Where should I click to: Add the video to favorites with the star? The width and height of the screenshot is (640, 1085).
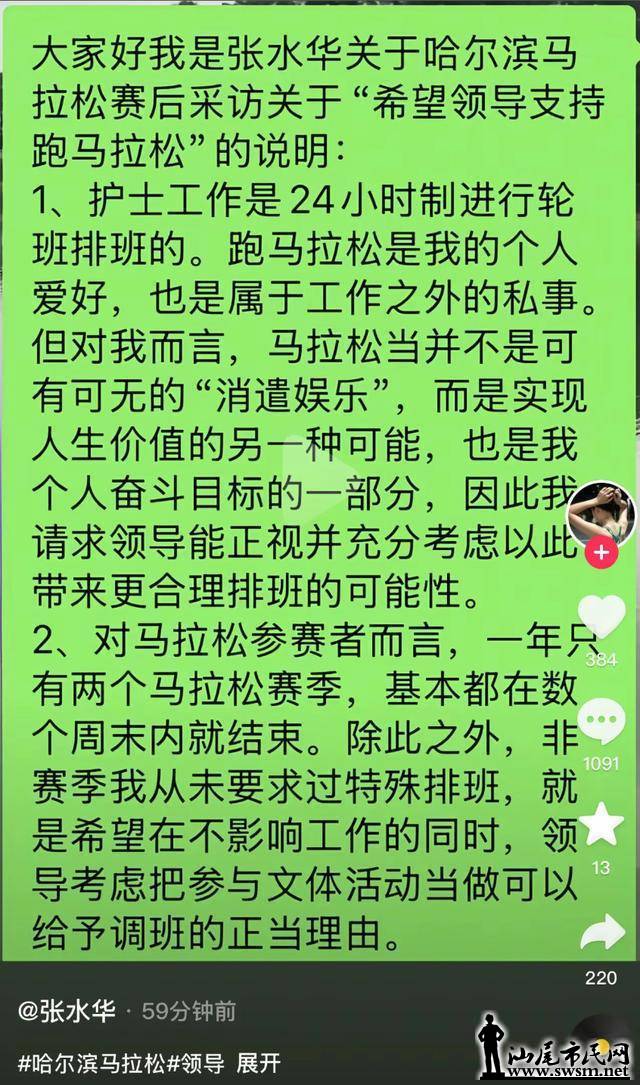click(x=601, y=826)
